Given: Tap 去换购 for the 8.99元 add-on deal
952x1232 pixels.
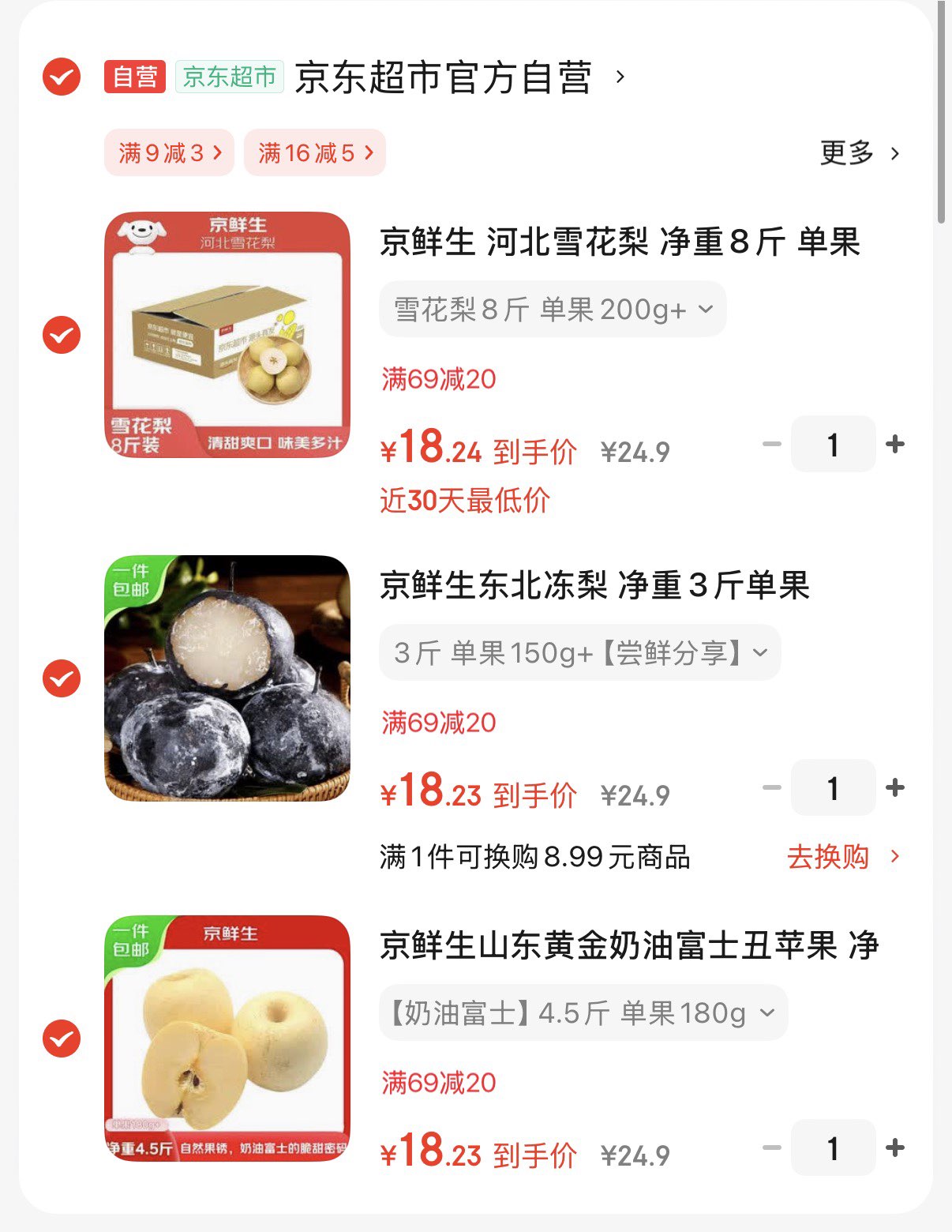Looking at the screenshot, I should coord(841,857).
